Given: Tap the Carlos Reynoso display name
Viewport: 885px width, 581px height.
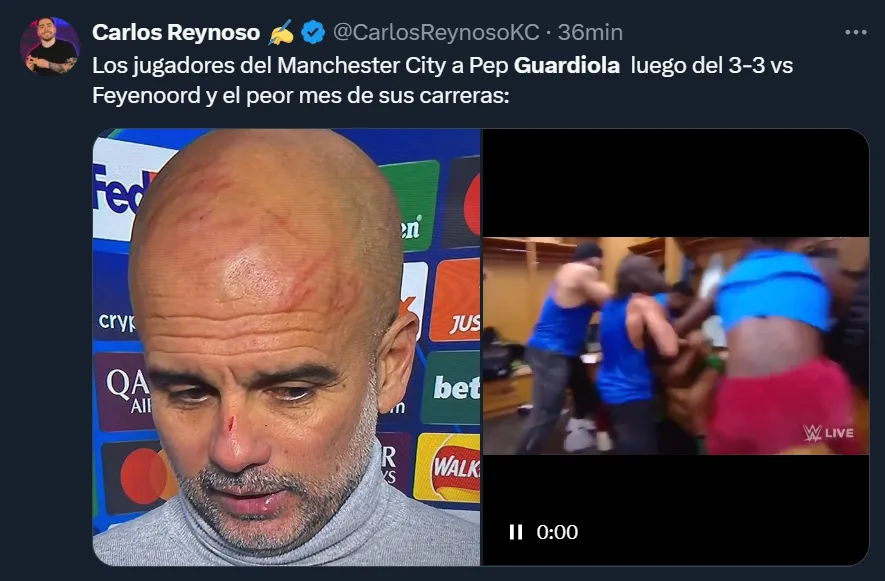Looking at the screenshot, I should pyautogui.click(x=175, y=32).
